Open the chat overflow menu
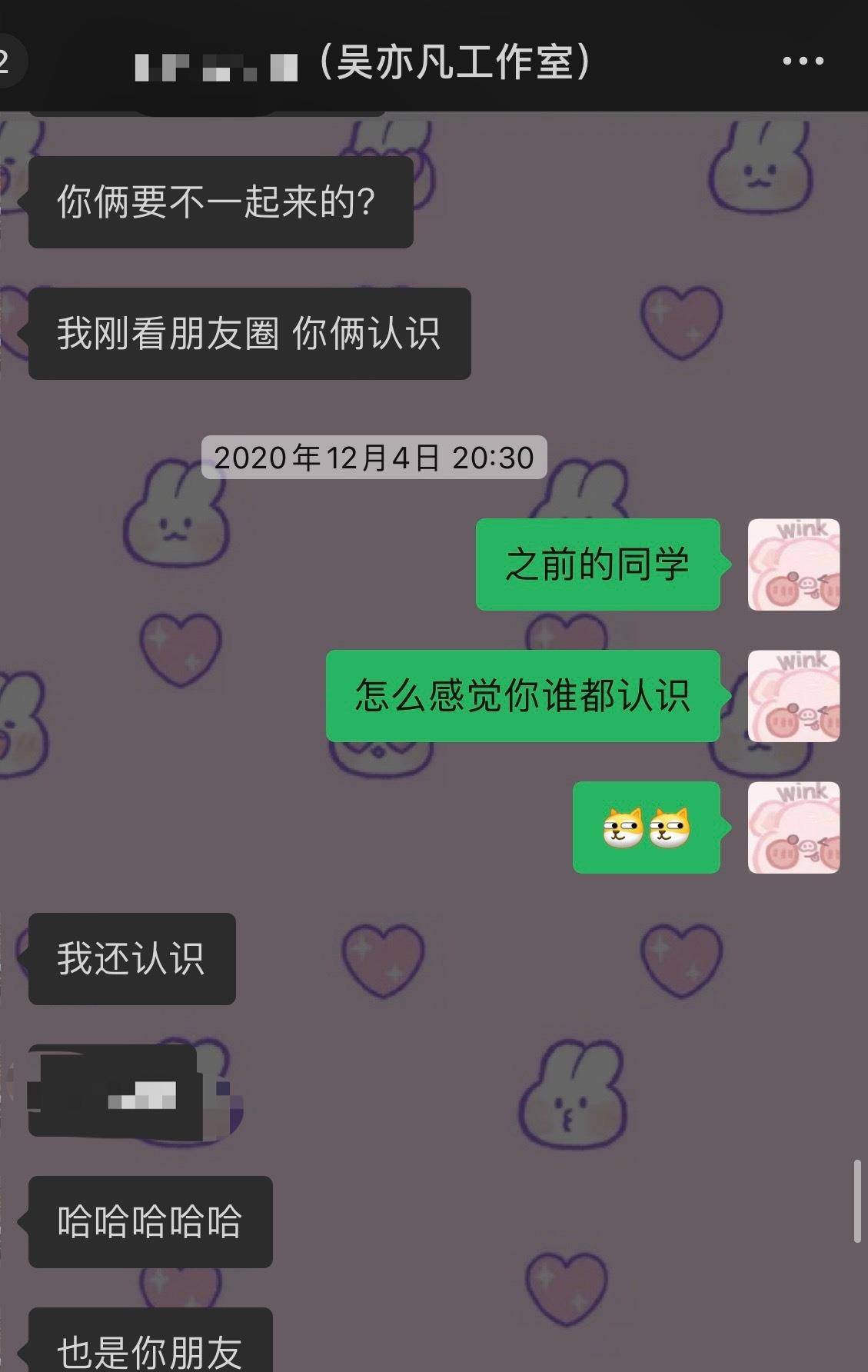Screen dimensions: 868x1372 coord(803,61)
